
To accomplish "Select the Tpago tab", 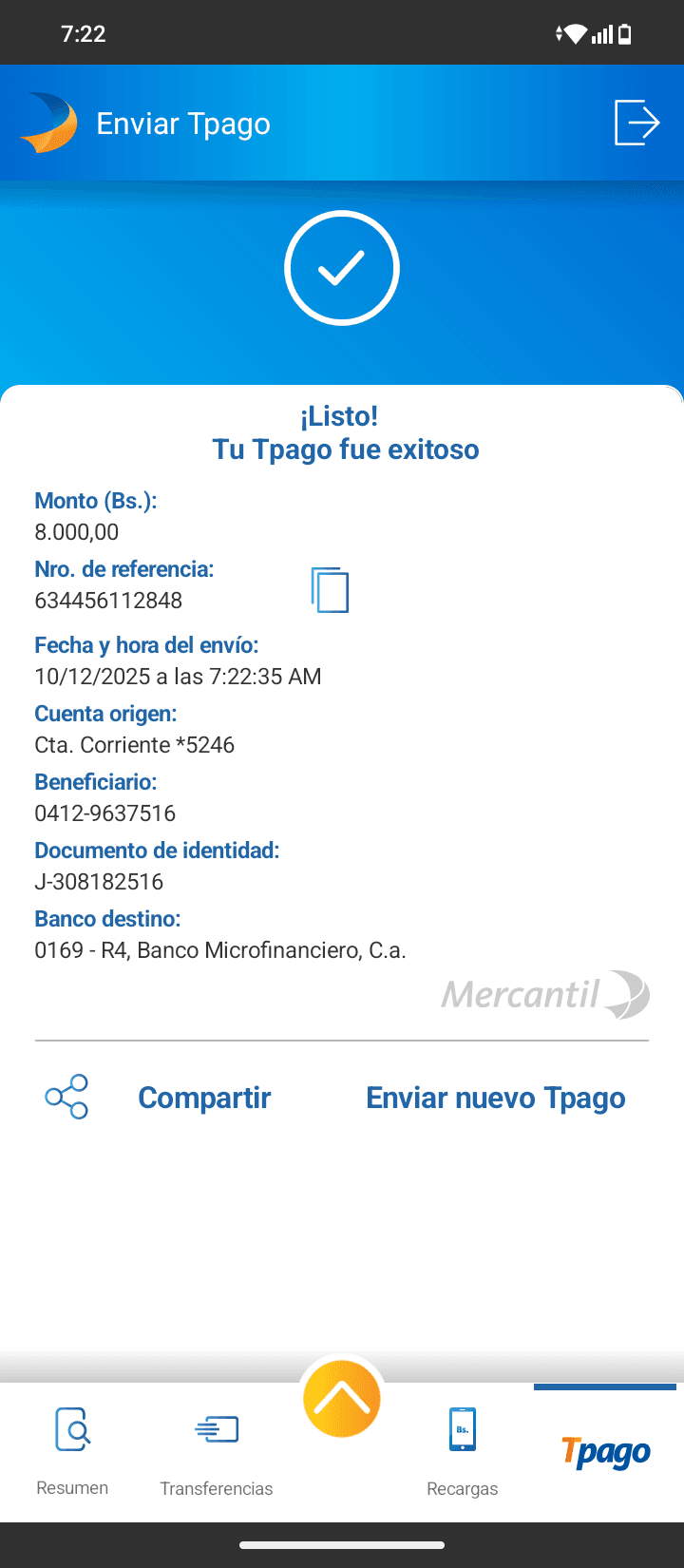I will 605,1452.
